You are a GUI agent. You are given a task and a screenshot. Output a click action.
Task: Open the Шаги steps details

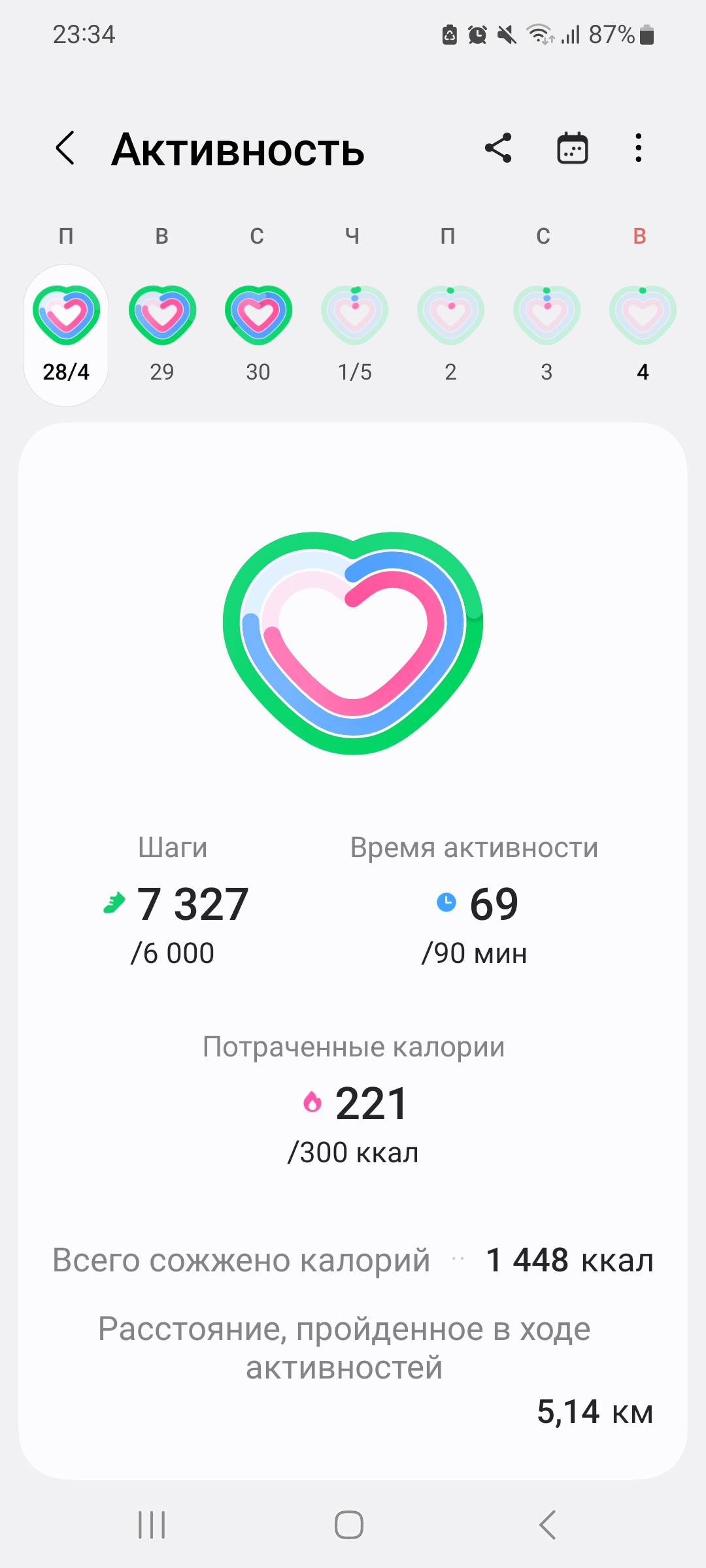coord(173,901)
